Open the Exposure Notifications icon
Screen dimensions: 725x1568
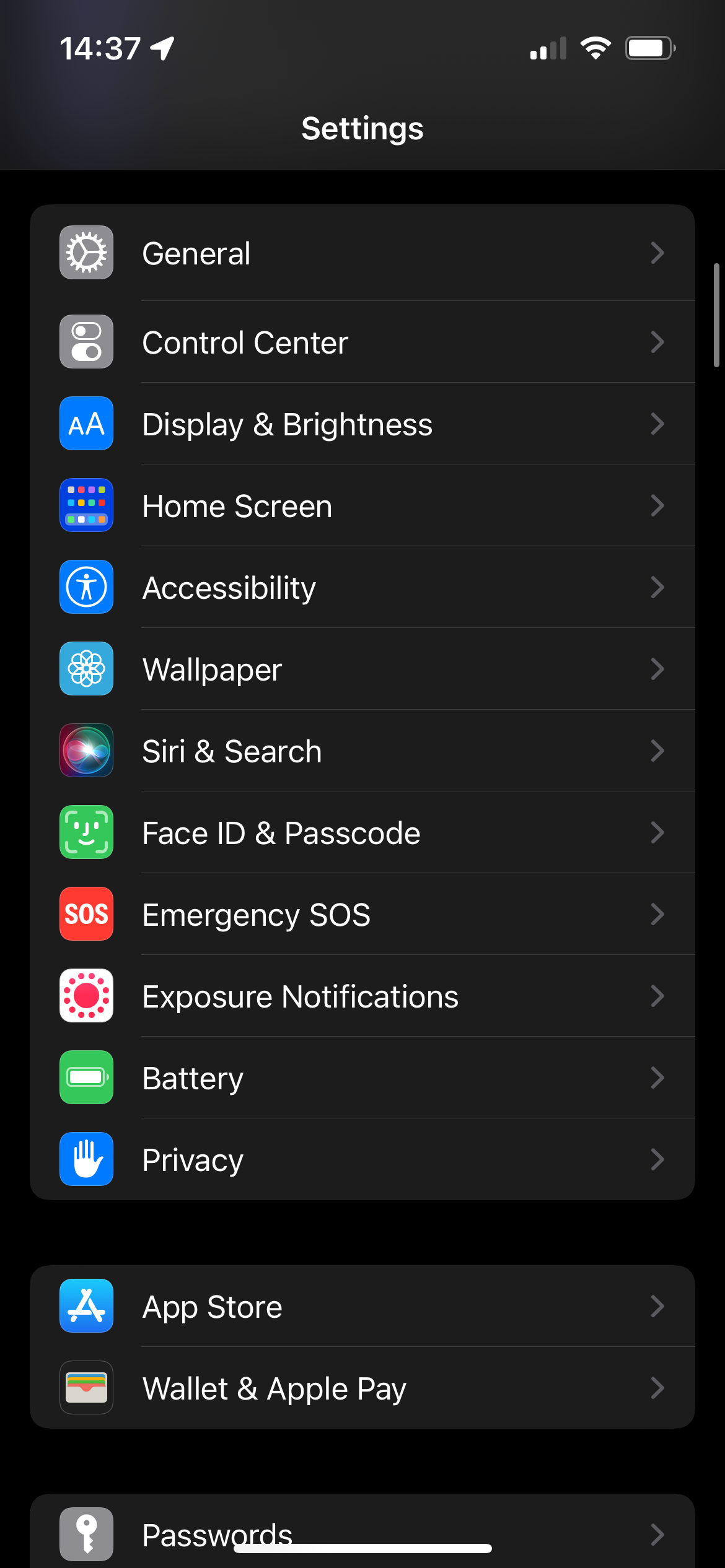pos(86,996)
